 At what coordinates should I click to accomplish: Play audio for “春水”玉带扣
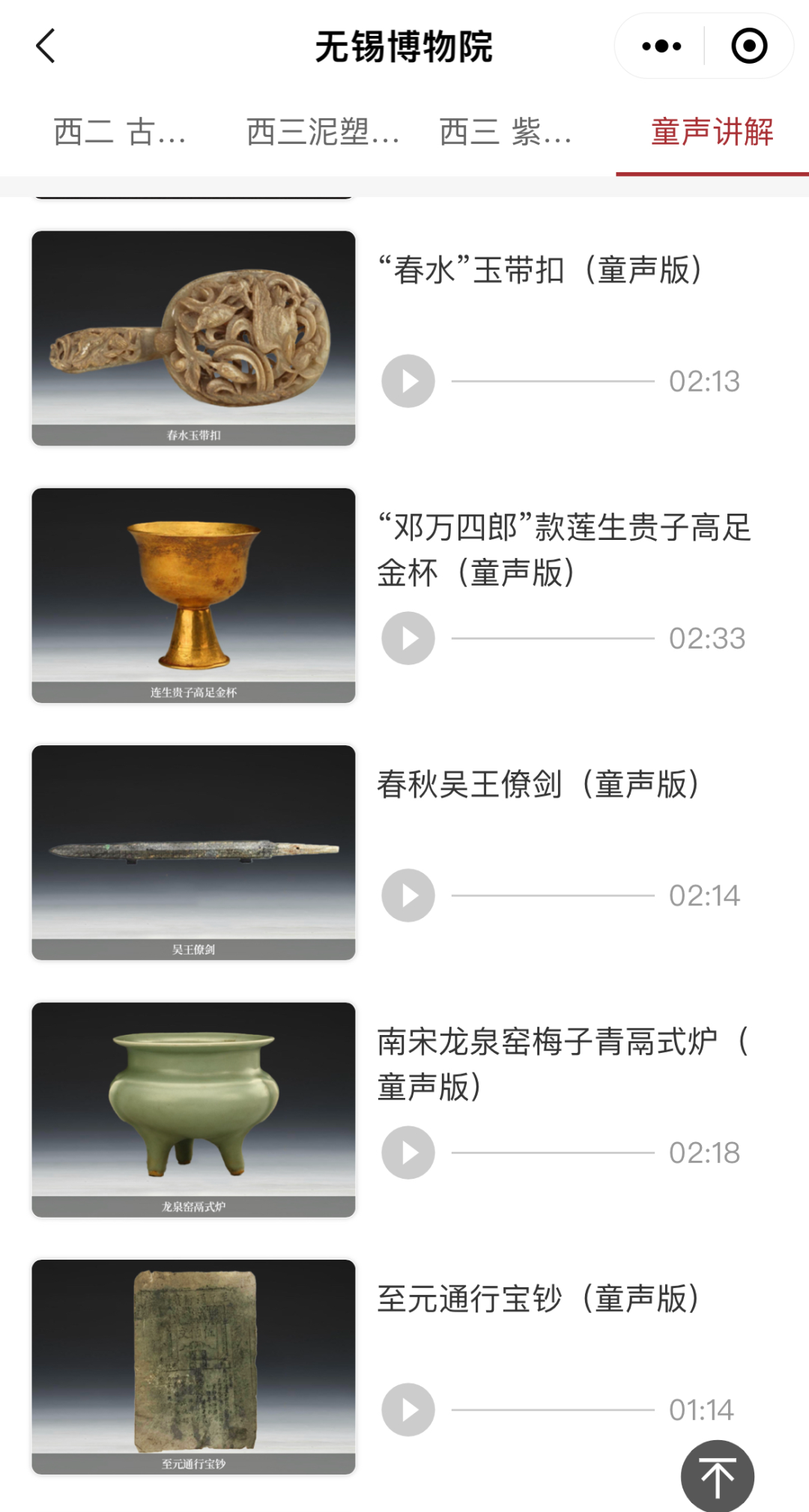(x=408, y=381)
